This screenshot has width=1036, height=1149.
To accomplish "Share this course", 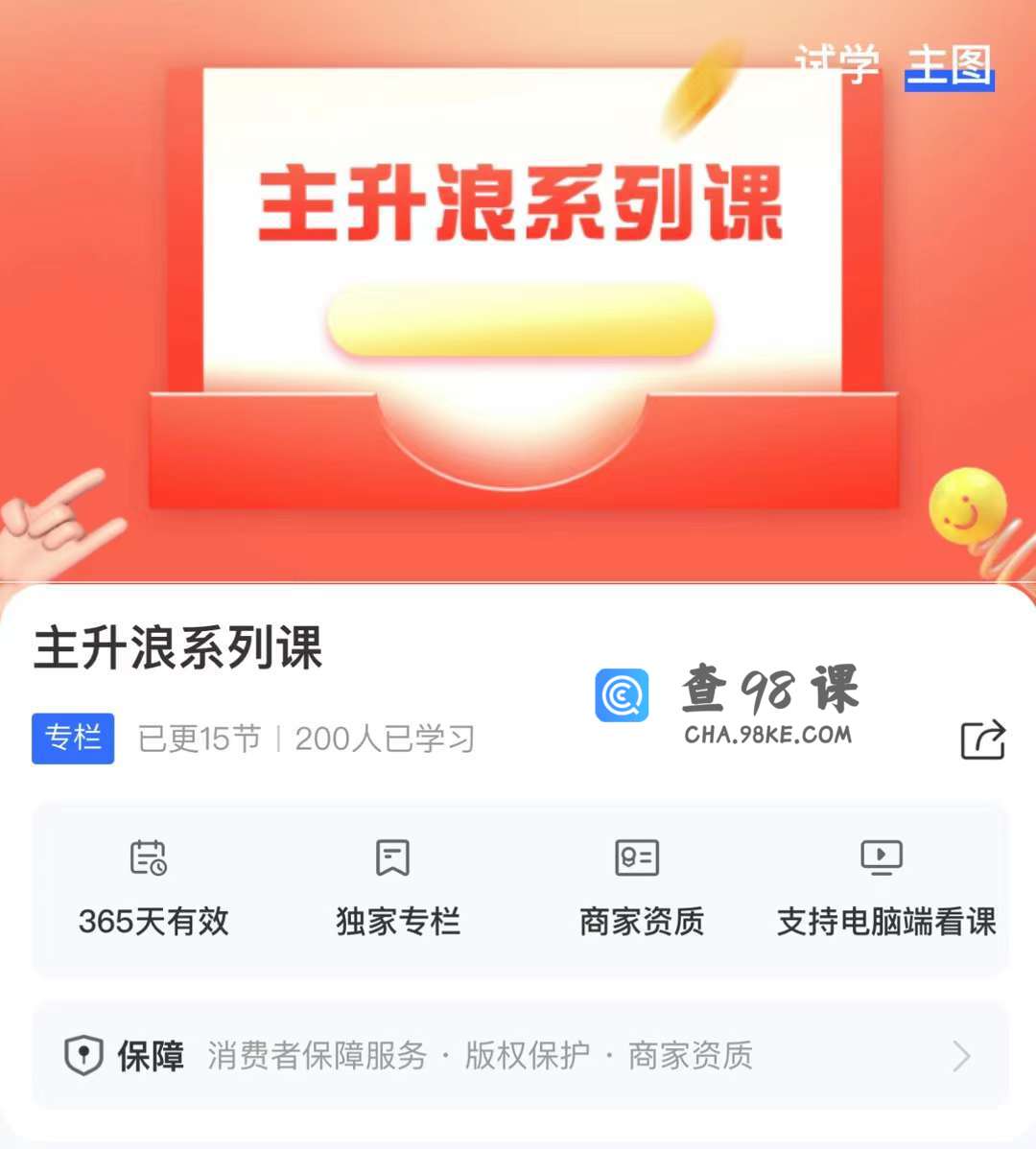I will (982, 739).
